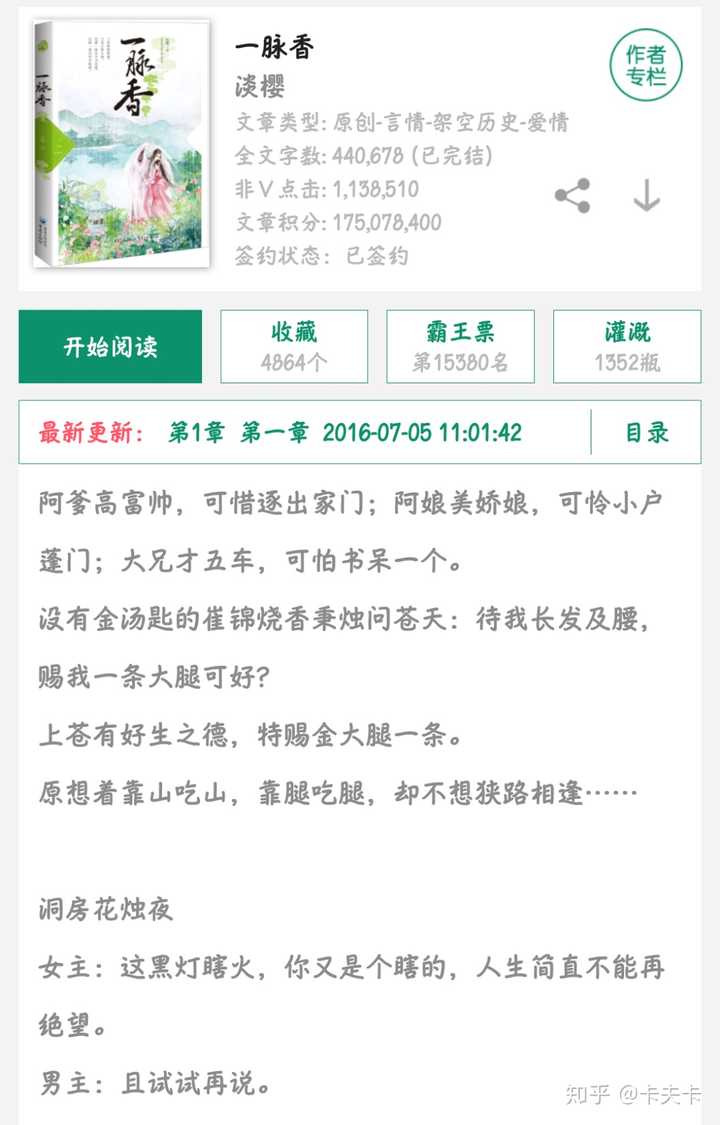720x1125 pixels.
Task: Open the 目录 table of contents
Action: tap(646, 433)
